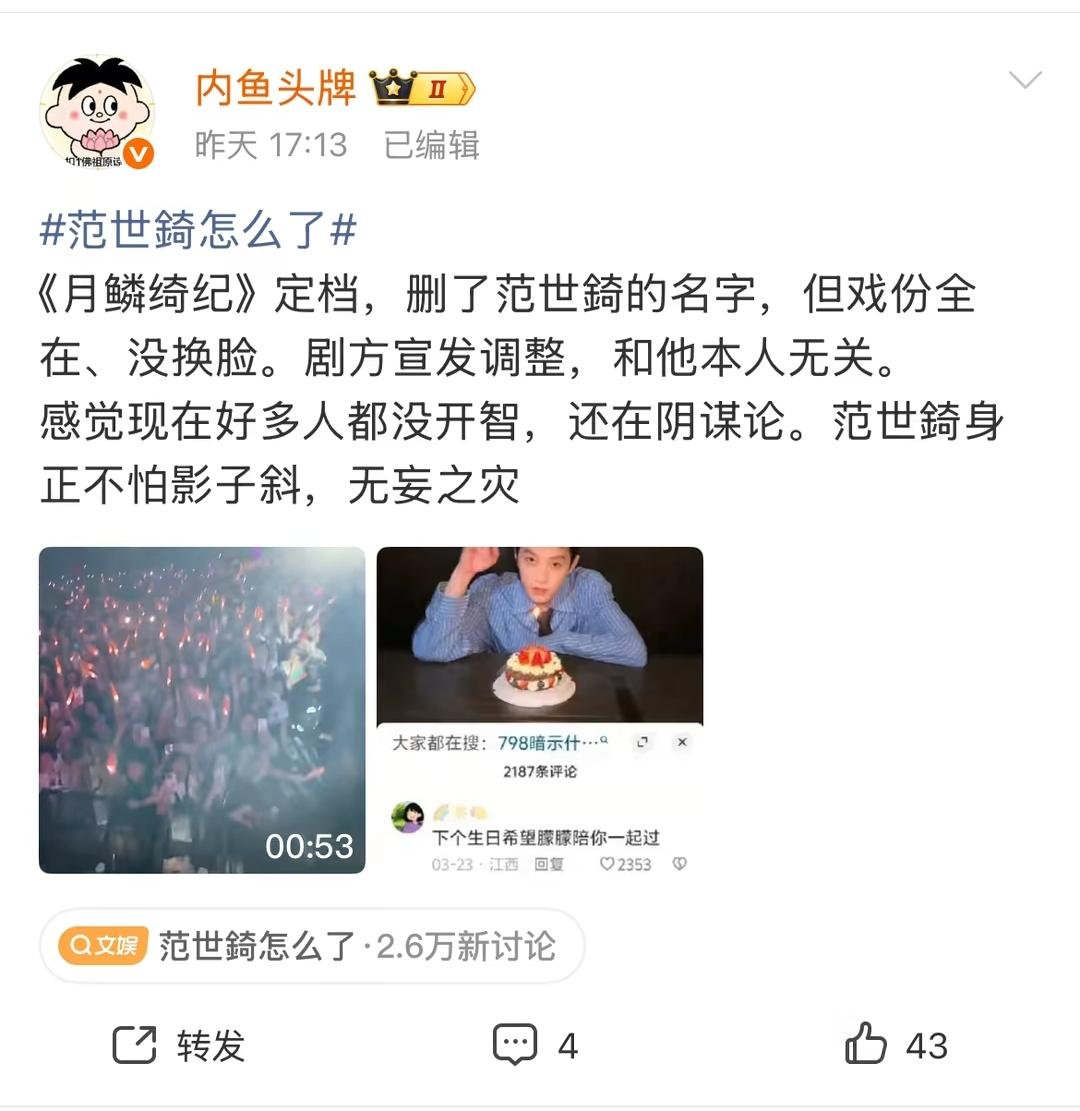The width and height of the screenshot is (1080, 1111).
Task: Close the 大家都在搜 card with the ×
Action: 682,743
